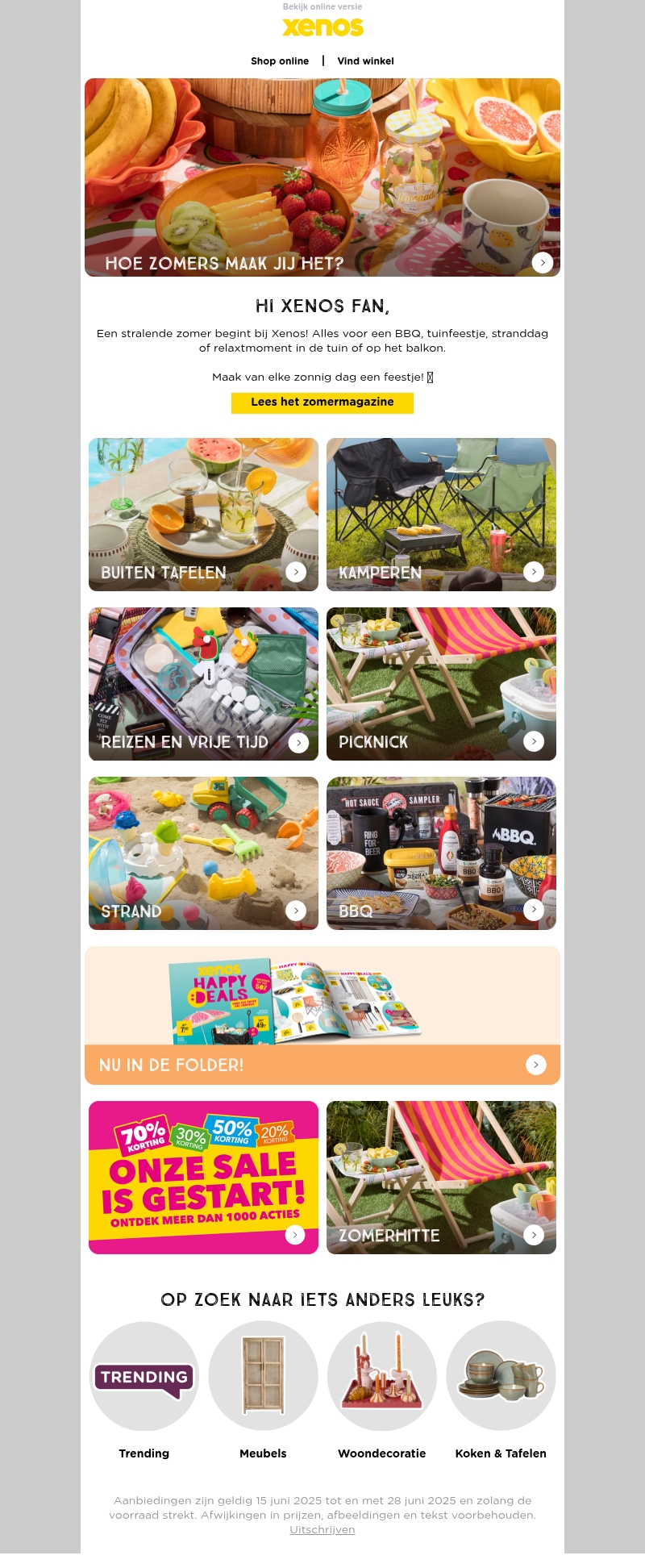
Task: Open the Trending category circle
Action: pos(144,1376)
